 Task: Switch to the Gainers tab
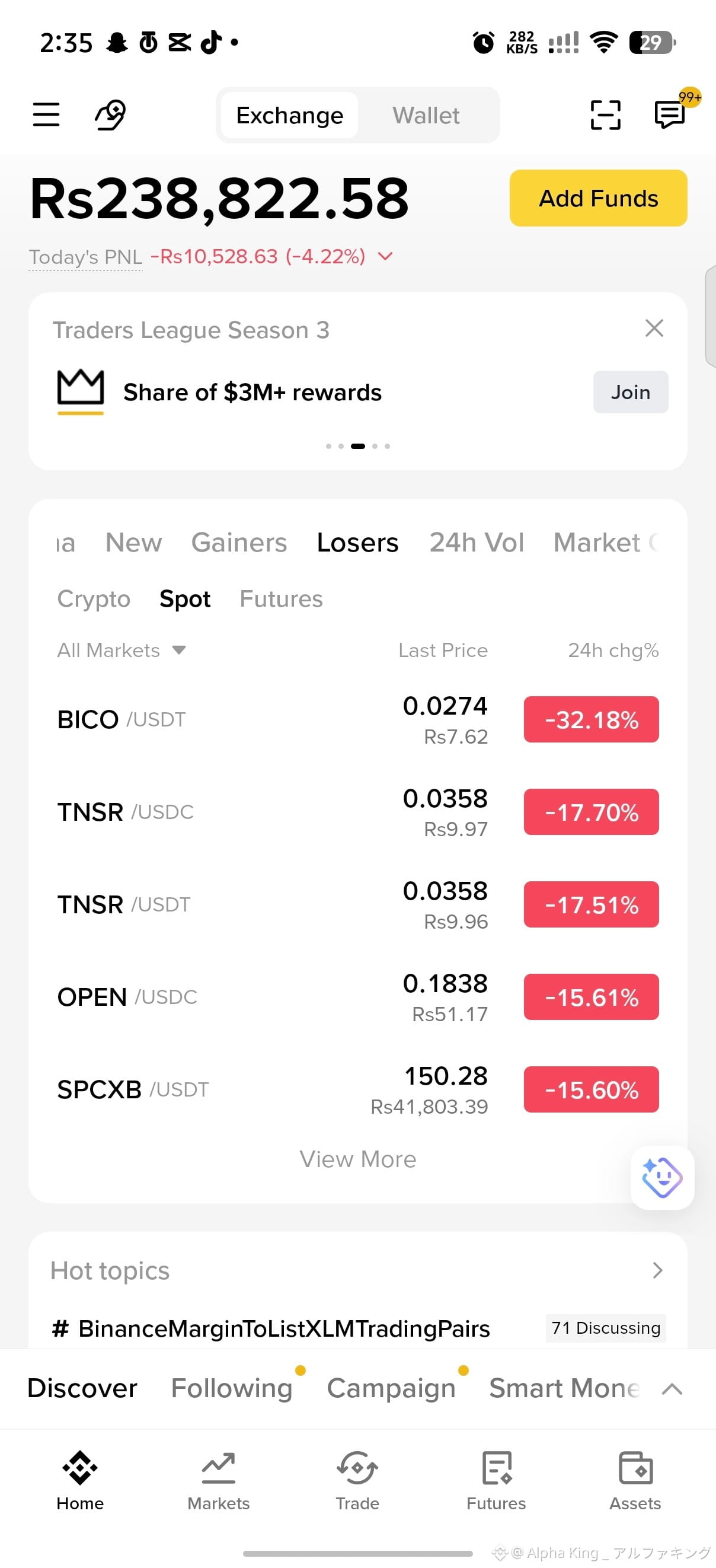click(239, 543)
